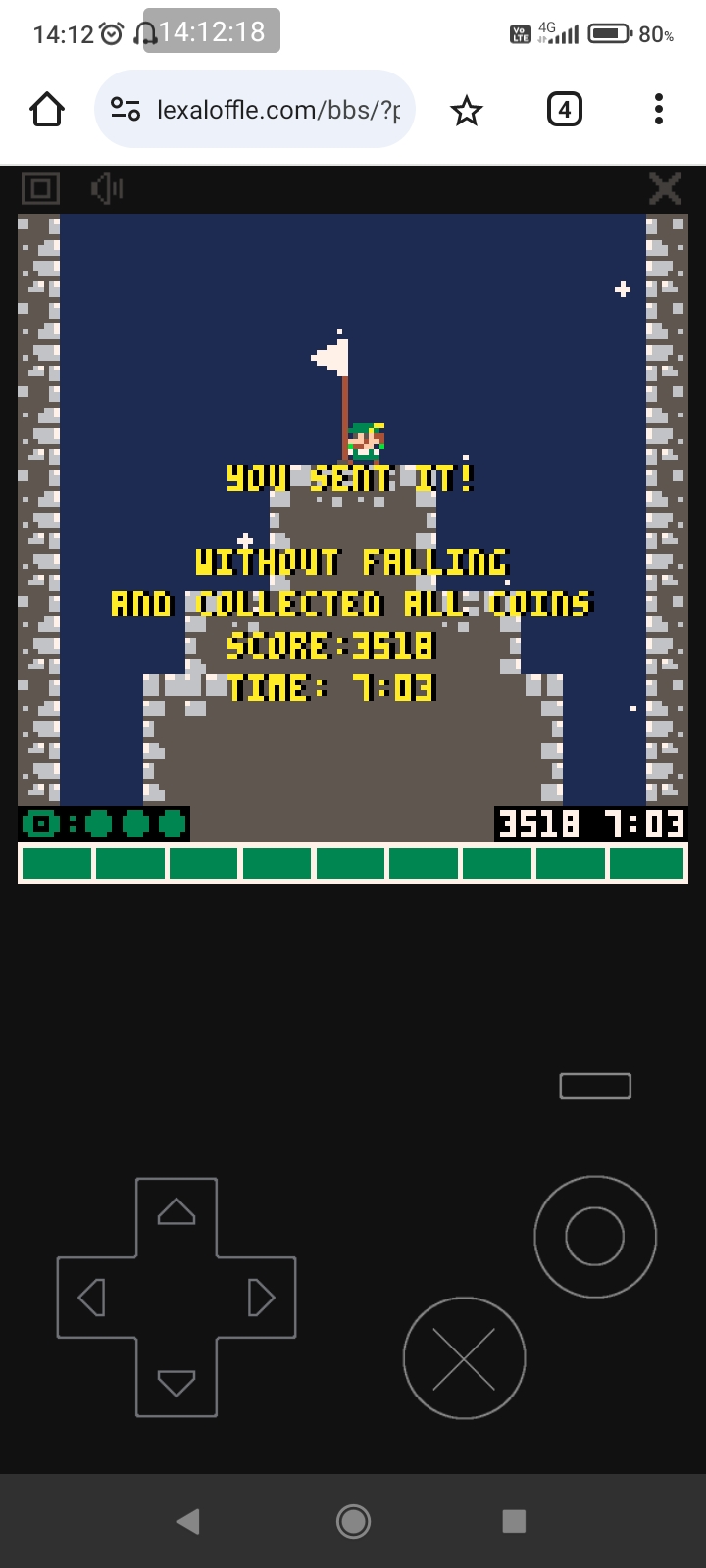Open recent apps from navigation bar
706x1568 pixels.
coord(514,1521)
